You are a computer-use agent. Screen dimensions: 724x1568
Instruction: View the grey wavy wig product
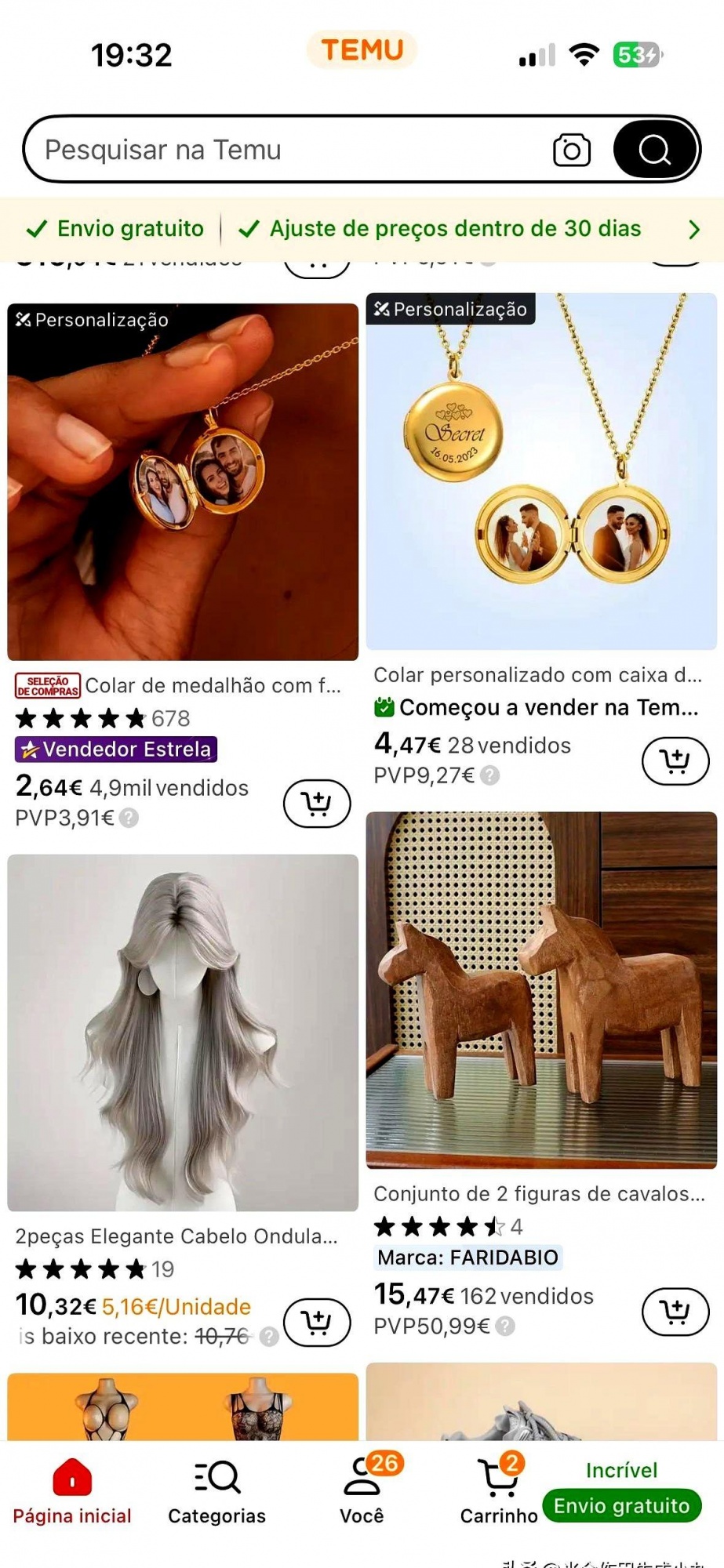click(183, 1033)
